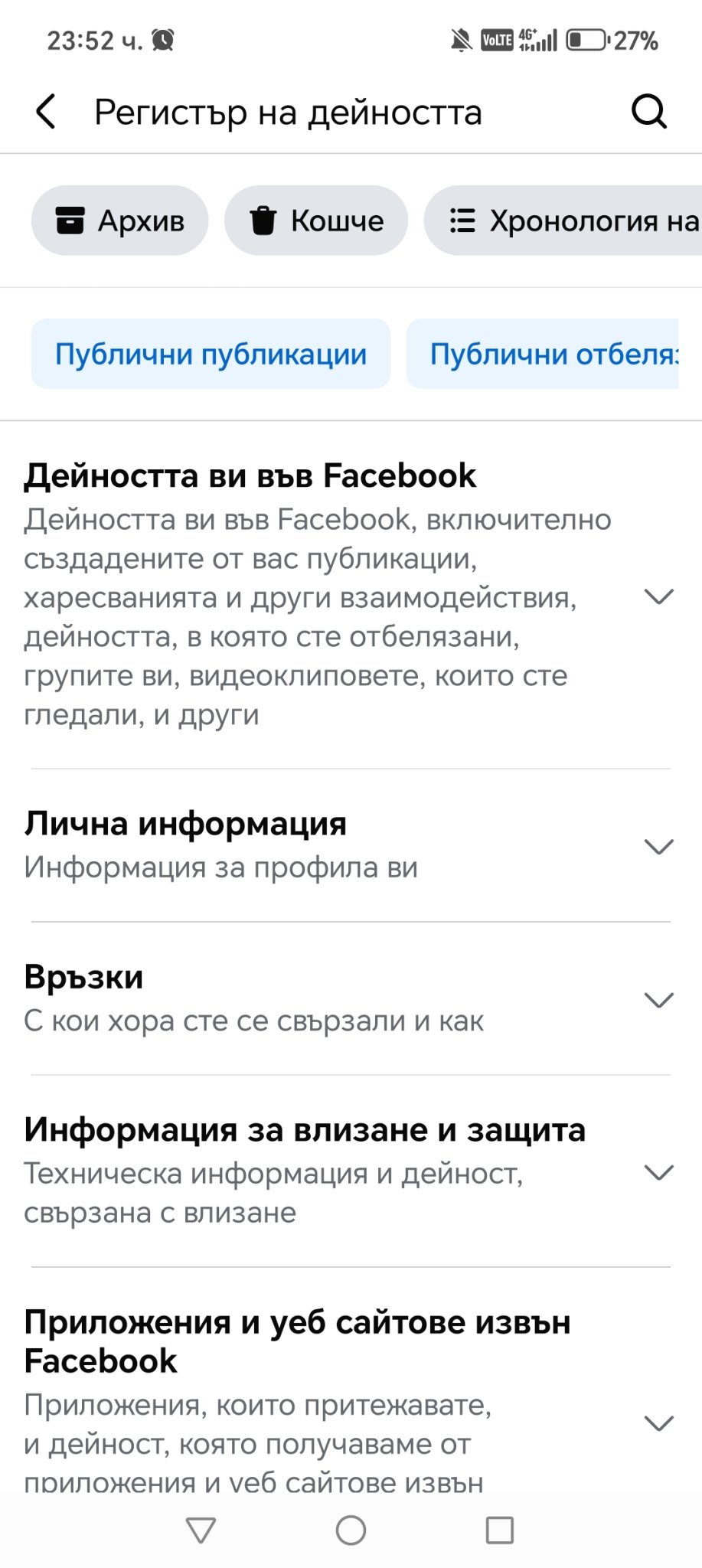Open the Хронология chip
Screen dimensions: 702x1568
pyautogui.click(x=566, y=220)
